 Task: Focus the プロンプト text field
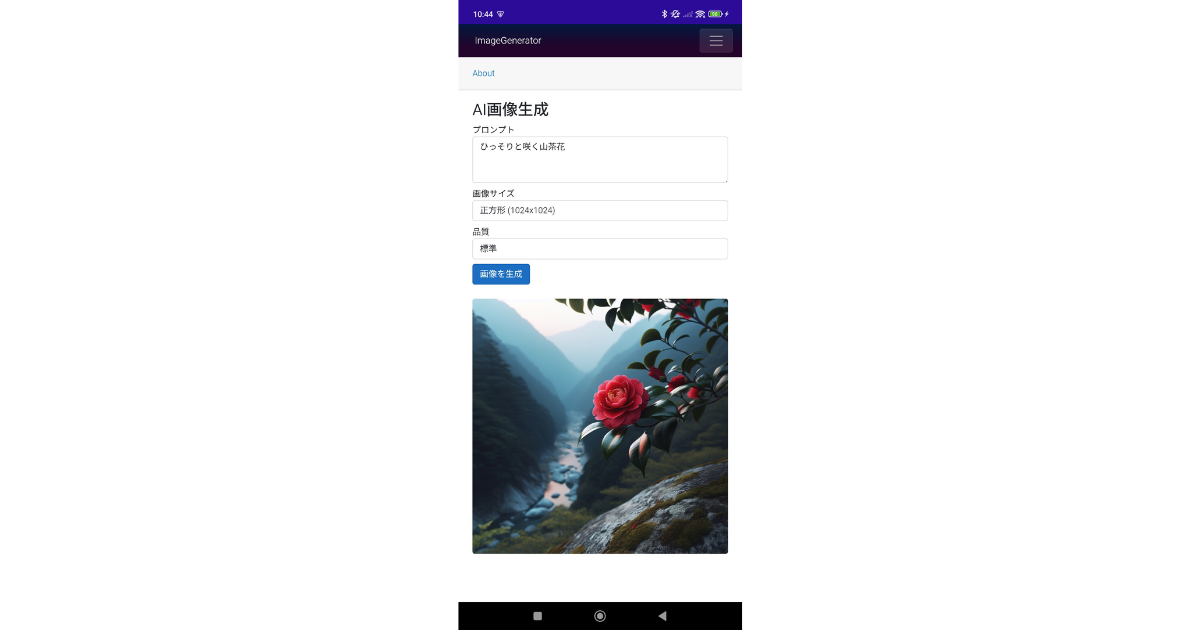click(x=599, y=160)
